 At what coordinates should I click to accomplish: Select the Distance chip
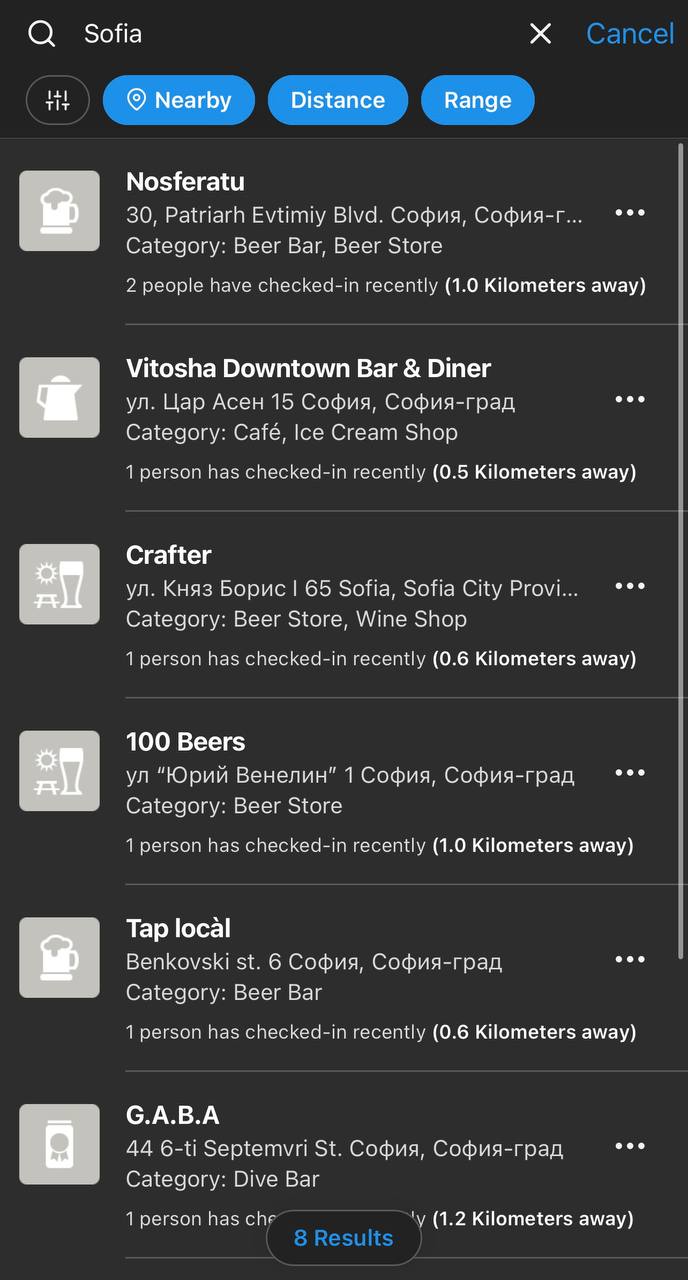pyautogui.click(x=338, y=100)
